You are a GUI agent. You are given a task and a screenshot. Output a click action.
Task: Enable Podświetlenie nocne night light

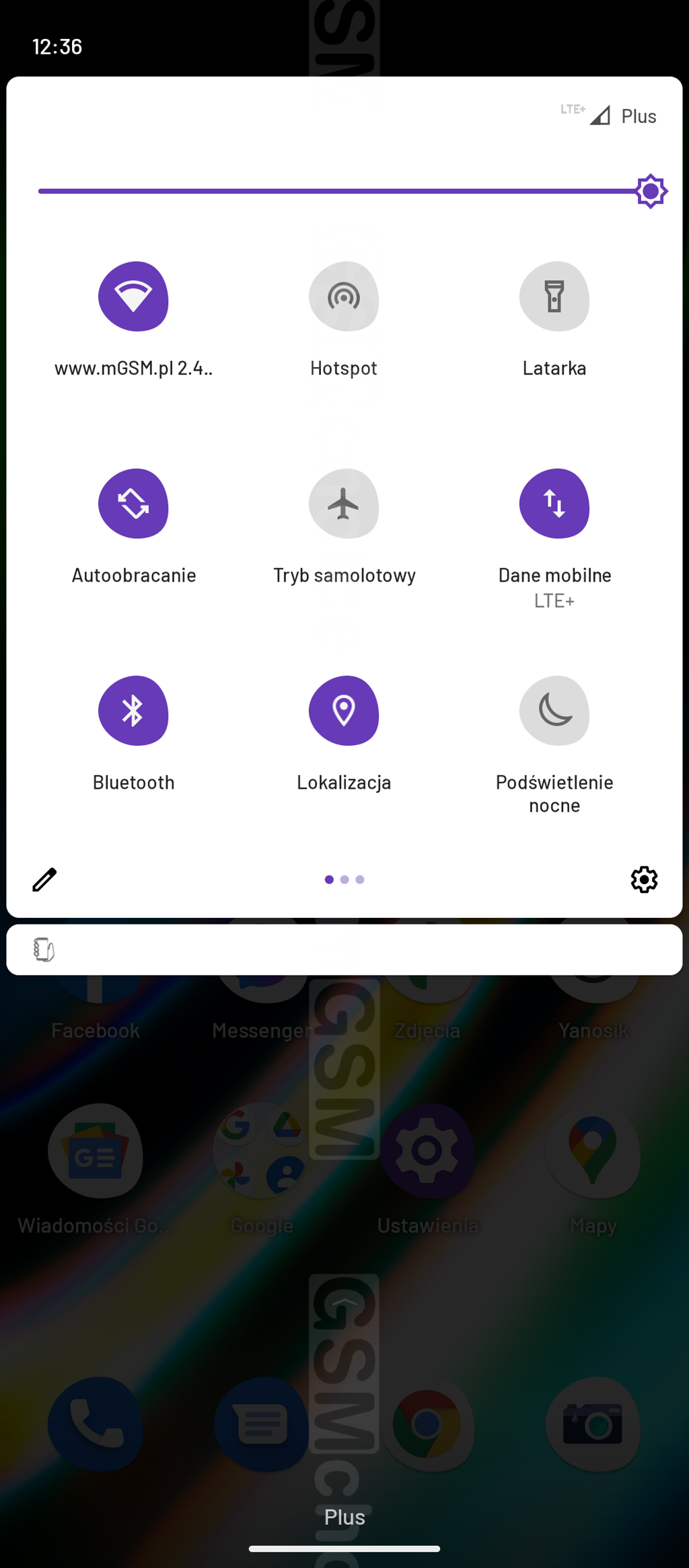coord(554,711)
